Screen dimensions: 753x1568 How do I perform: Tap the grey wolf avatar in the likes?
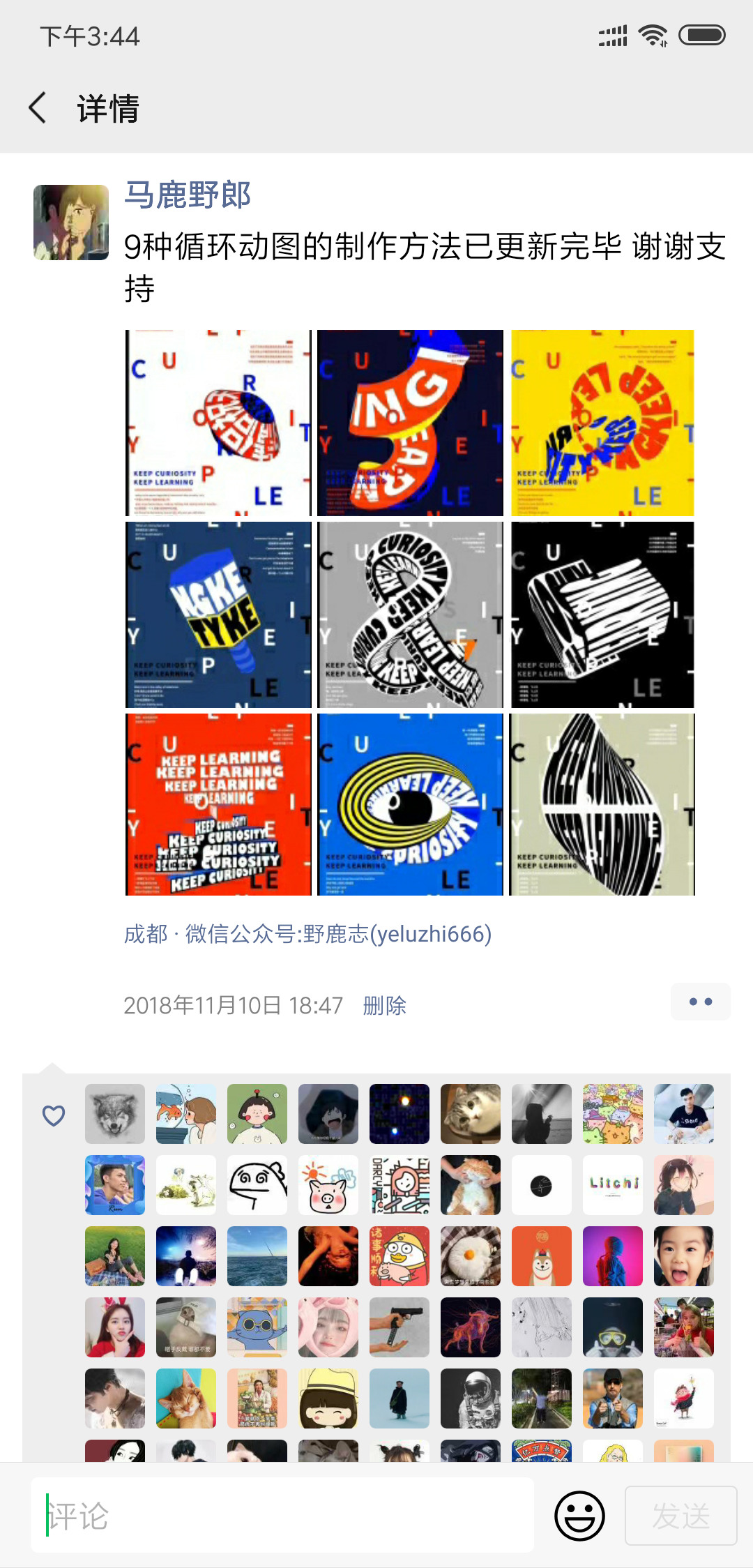[x=115, y=1114]
